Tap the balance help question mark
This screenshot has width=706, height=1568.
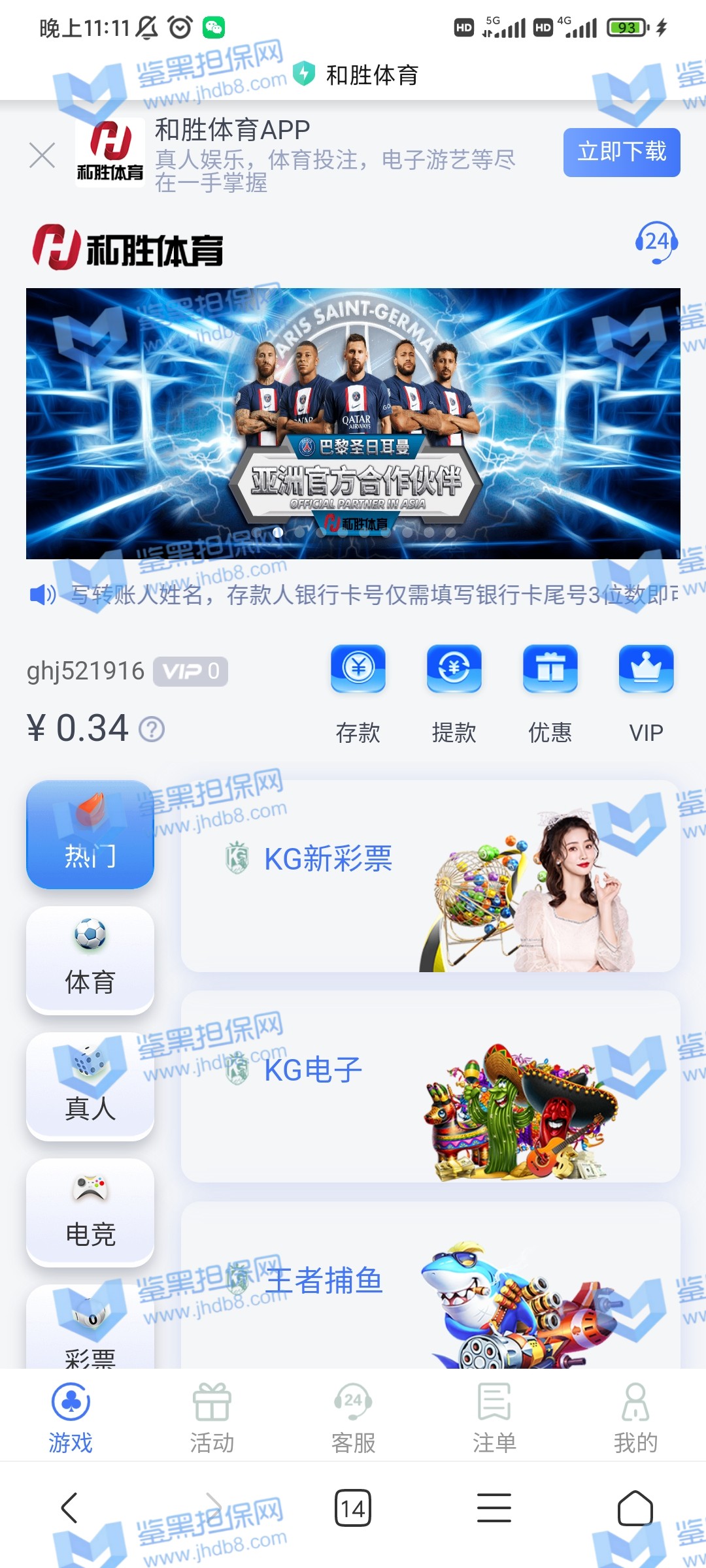pos(152,729)
